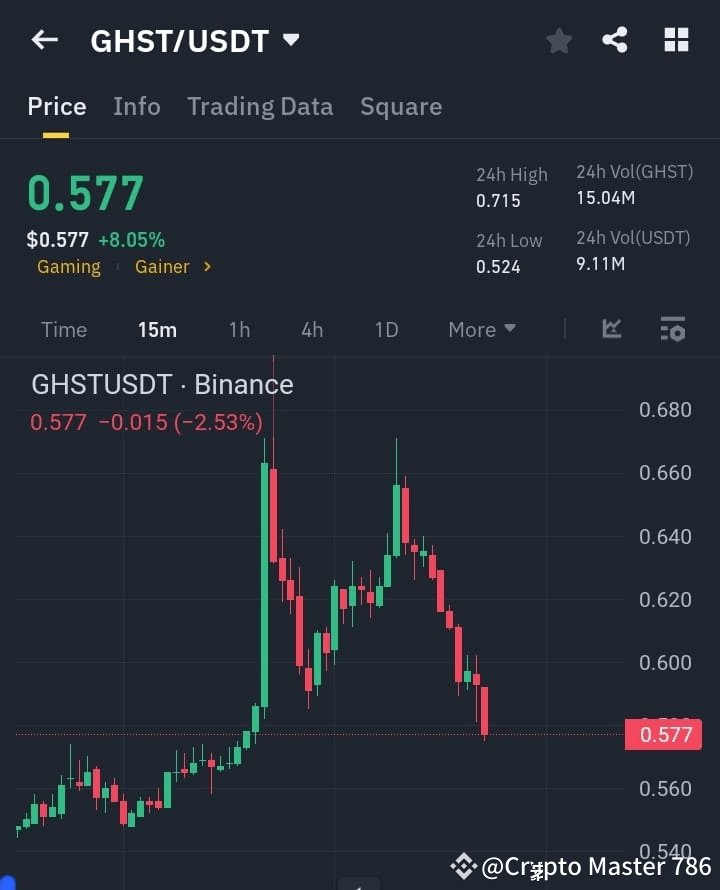Open the chart style icon beside More
This screenshot has width=720, height=890.
pyautogui.click(x=611, y=329)
